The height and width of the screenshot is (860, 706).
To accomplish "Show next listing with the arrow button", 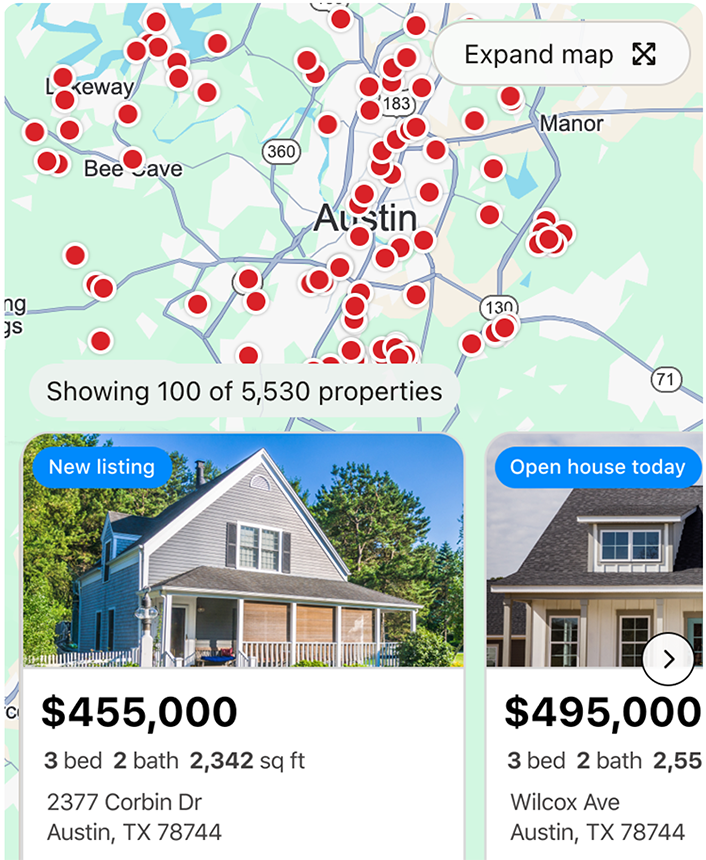I will [x=667, y=659].
